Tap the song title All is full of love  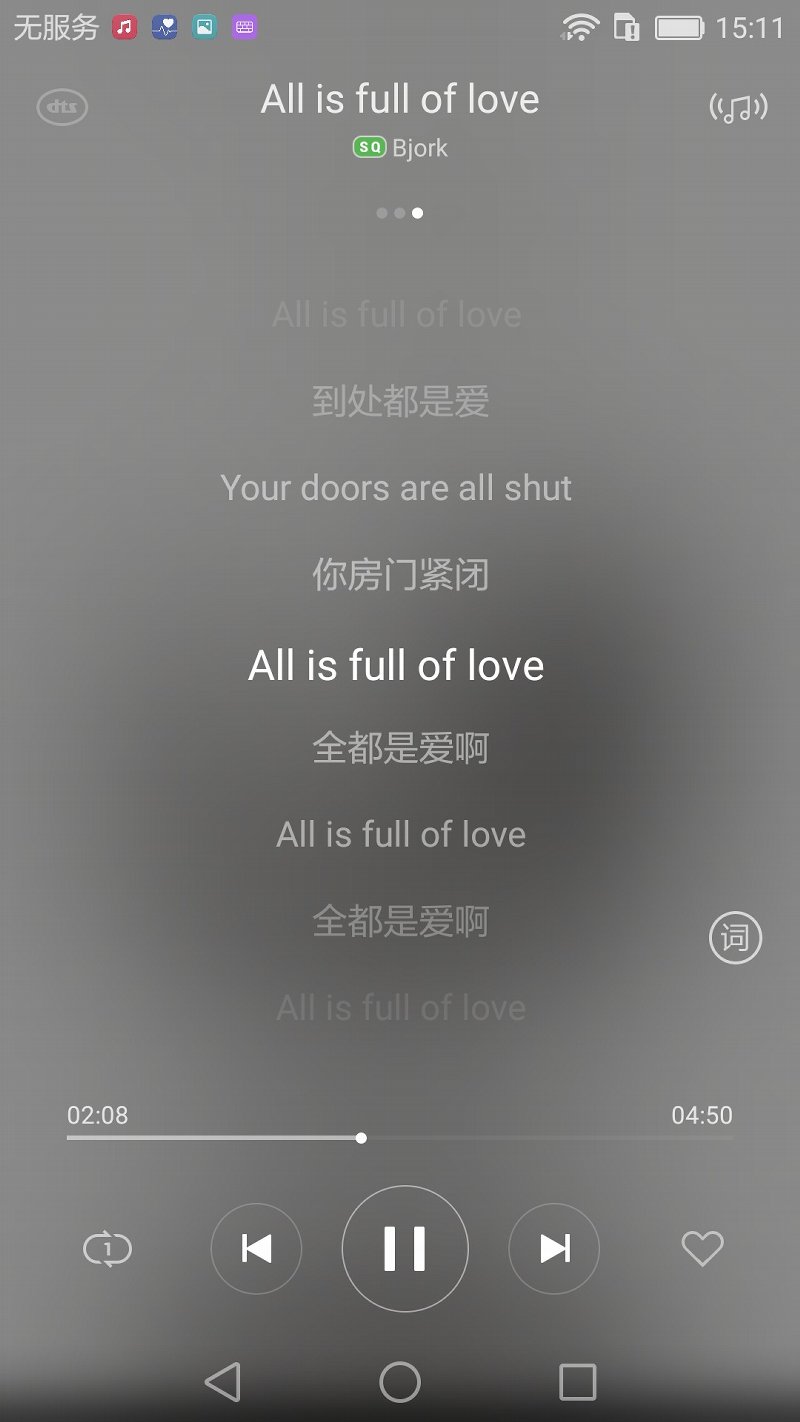[x=400, y=99]
